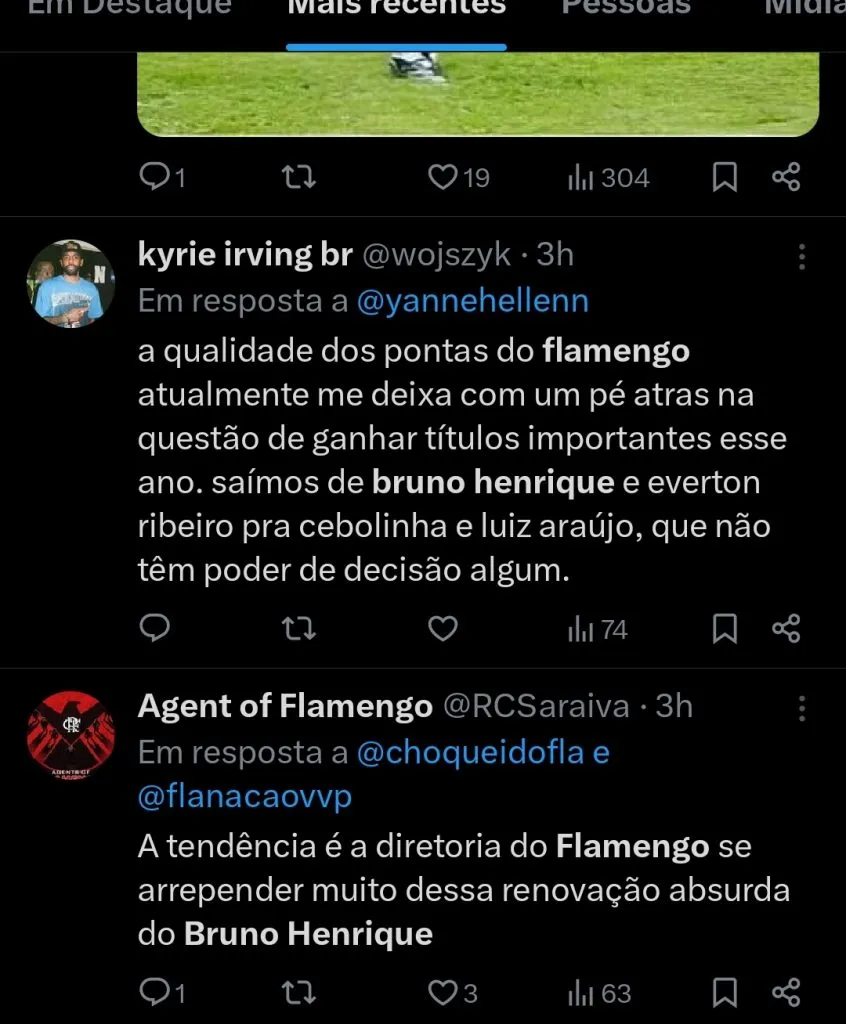The width and height of the screenshot is (846, 1024).
Task: Open options menu on Agent of Flamengo's tweet
Action: coord(801,708)
